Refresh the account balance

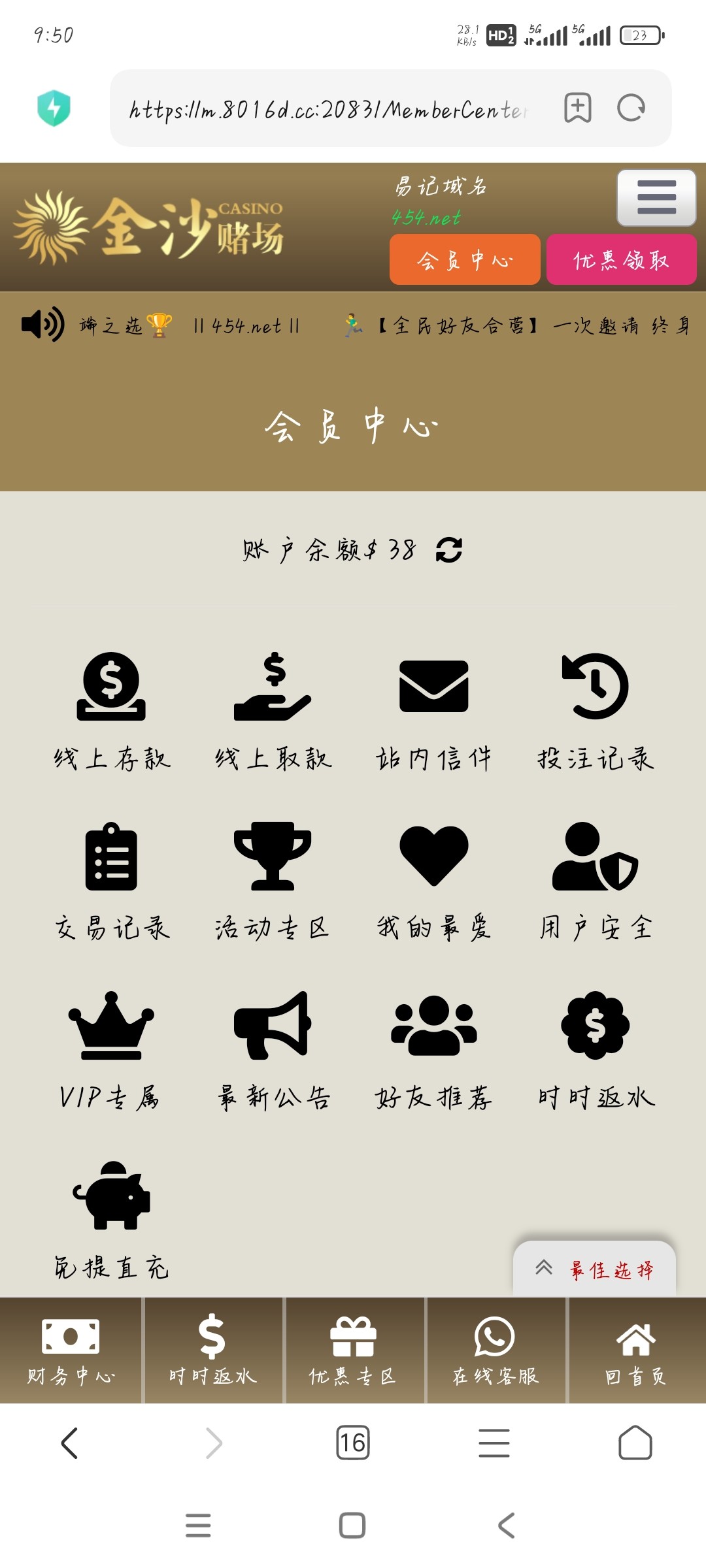[449, 550]
